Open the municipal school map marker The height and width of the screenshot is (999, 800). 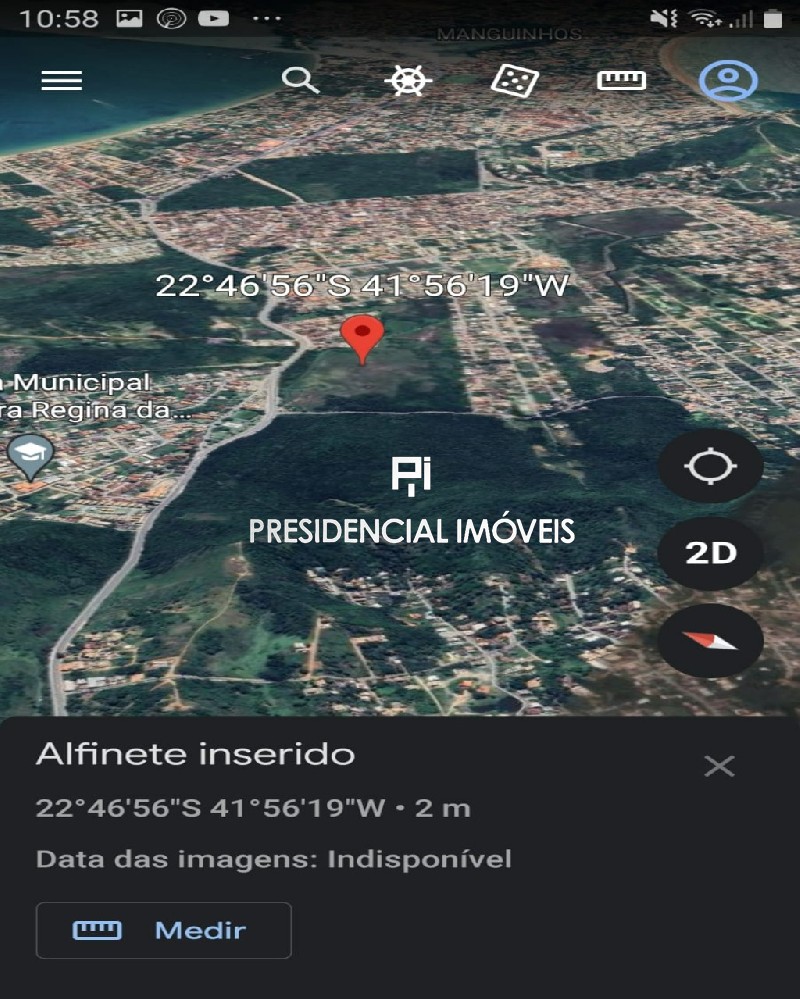(30, 455)
